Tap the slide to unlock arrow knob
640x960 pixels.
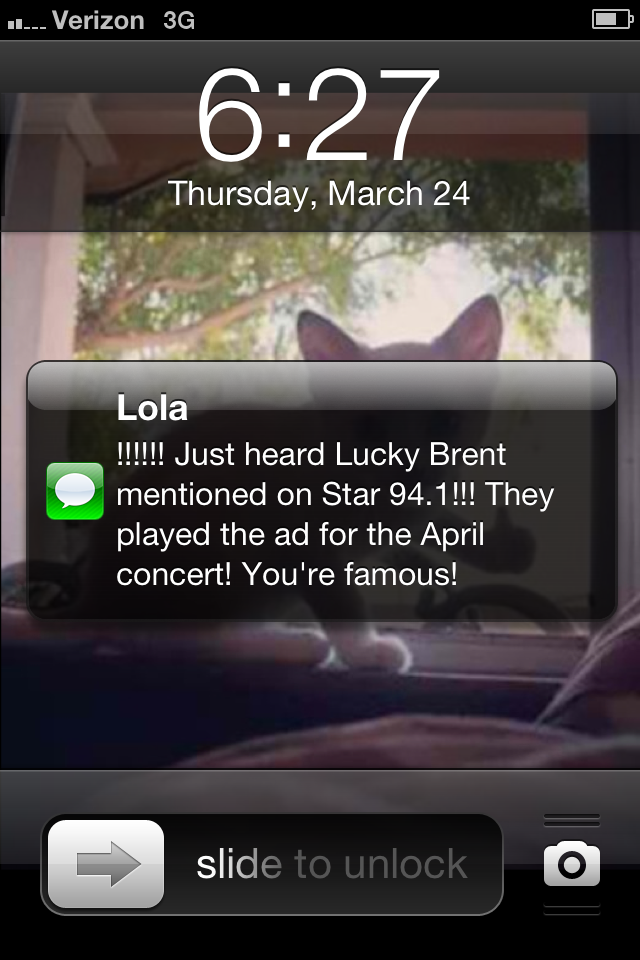coord(106,864)
